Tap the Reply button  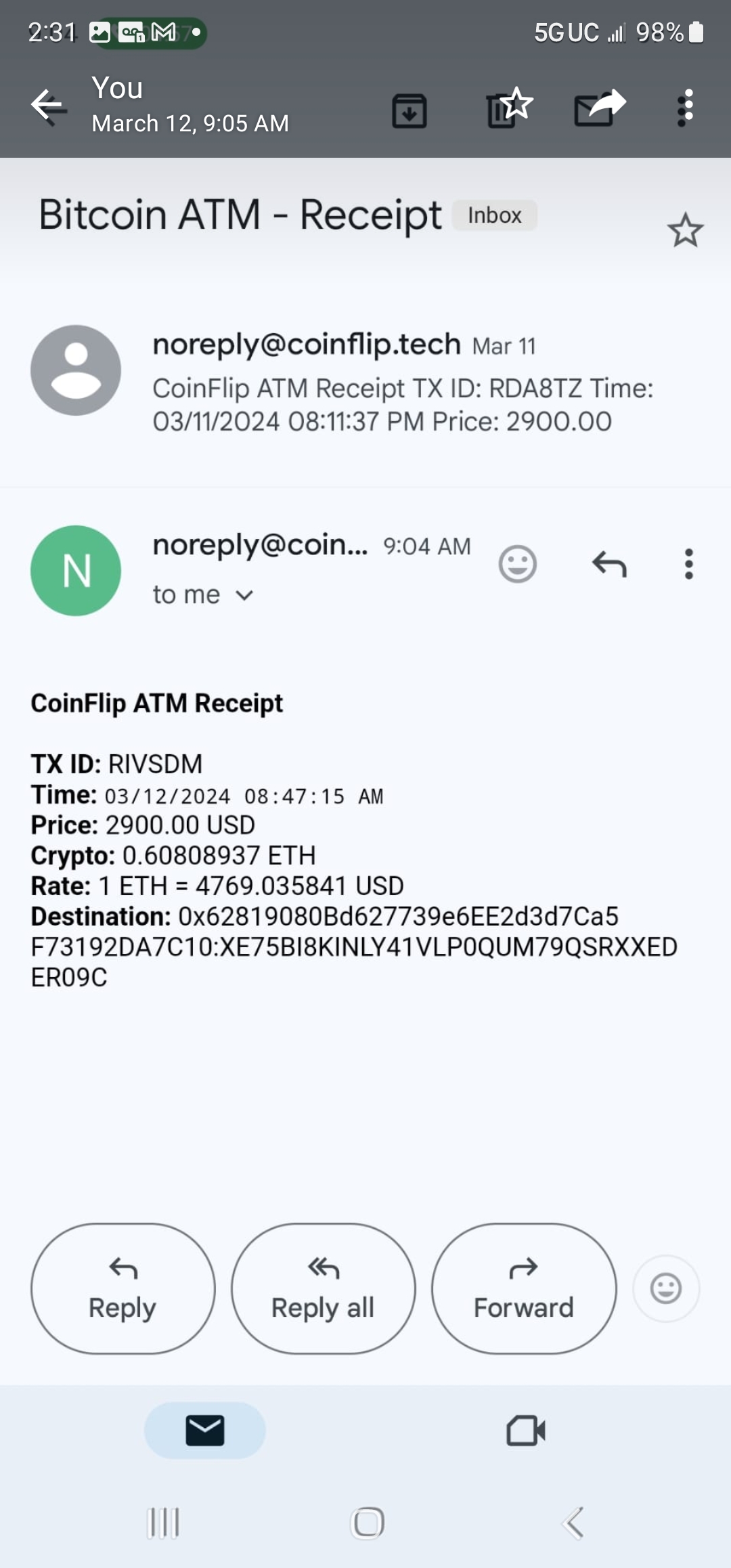tap(123, 1288)
